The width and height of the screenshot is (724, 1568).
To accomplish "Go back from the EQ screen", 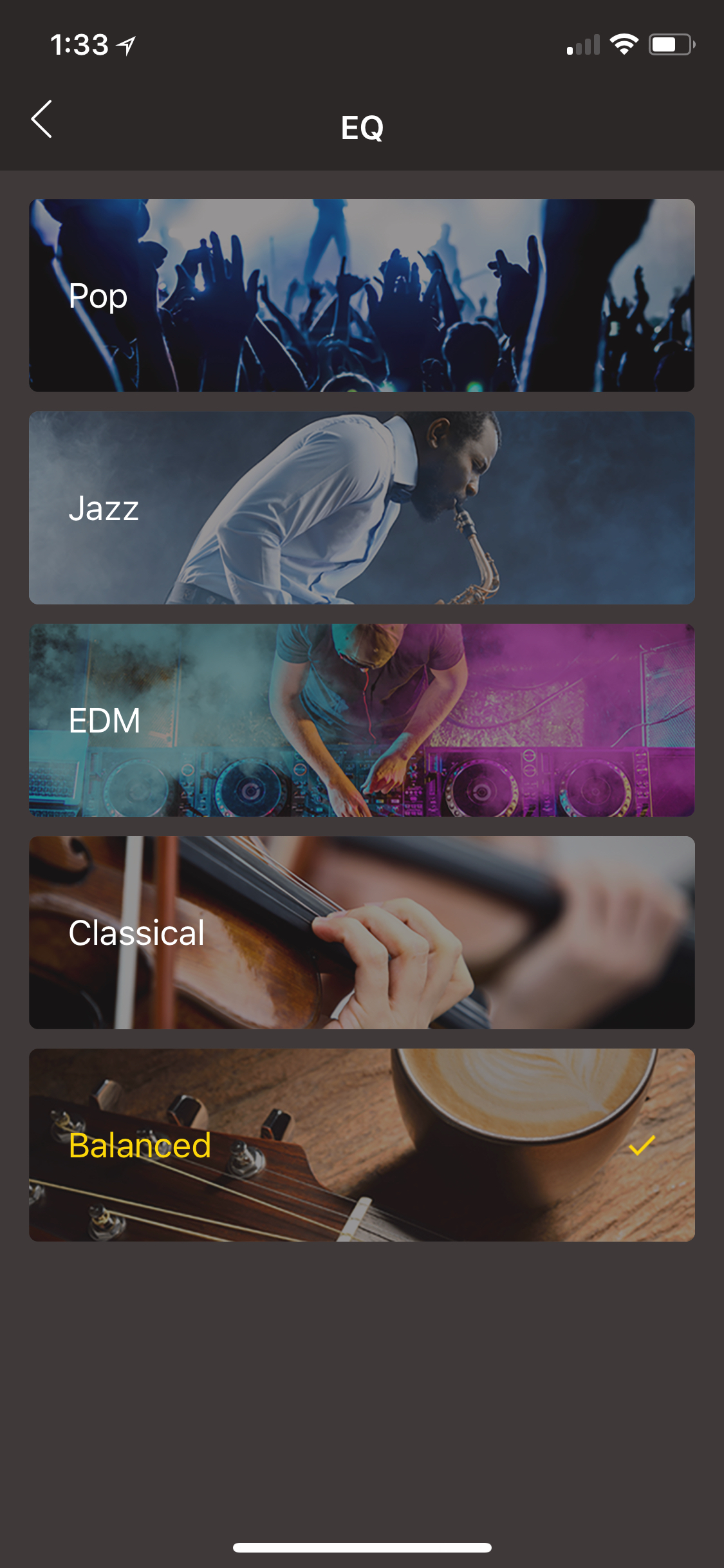I will (x=42, y=120).
